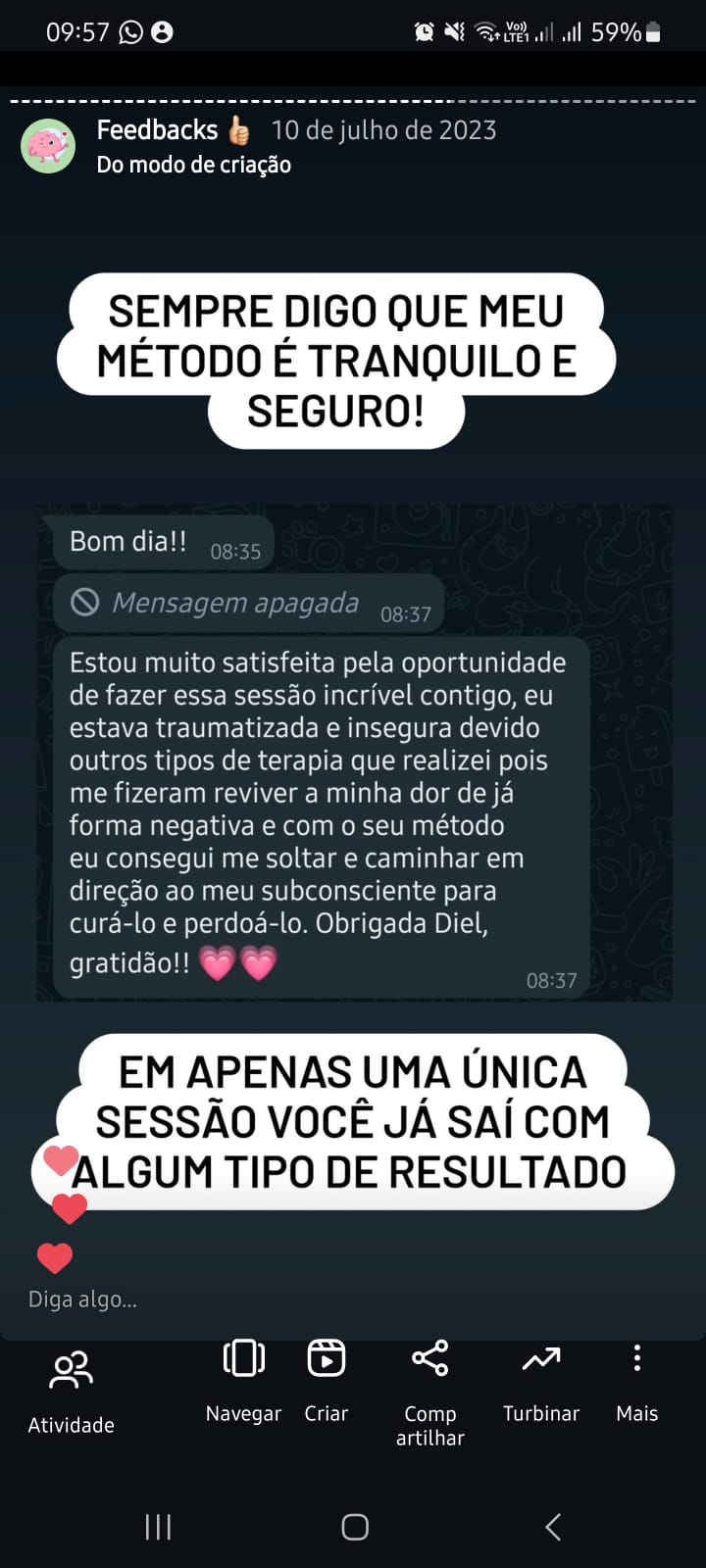Tap the "Diga algo..." reply field

pos(83,1299)
